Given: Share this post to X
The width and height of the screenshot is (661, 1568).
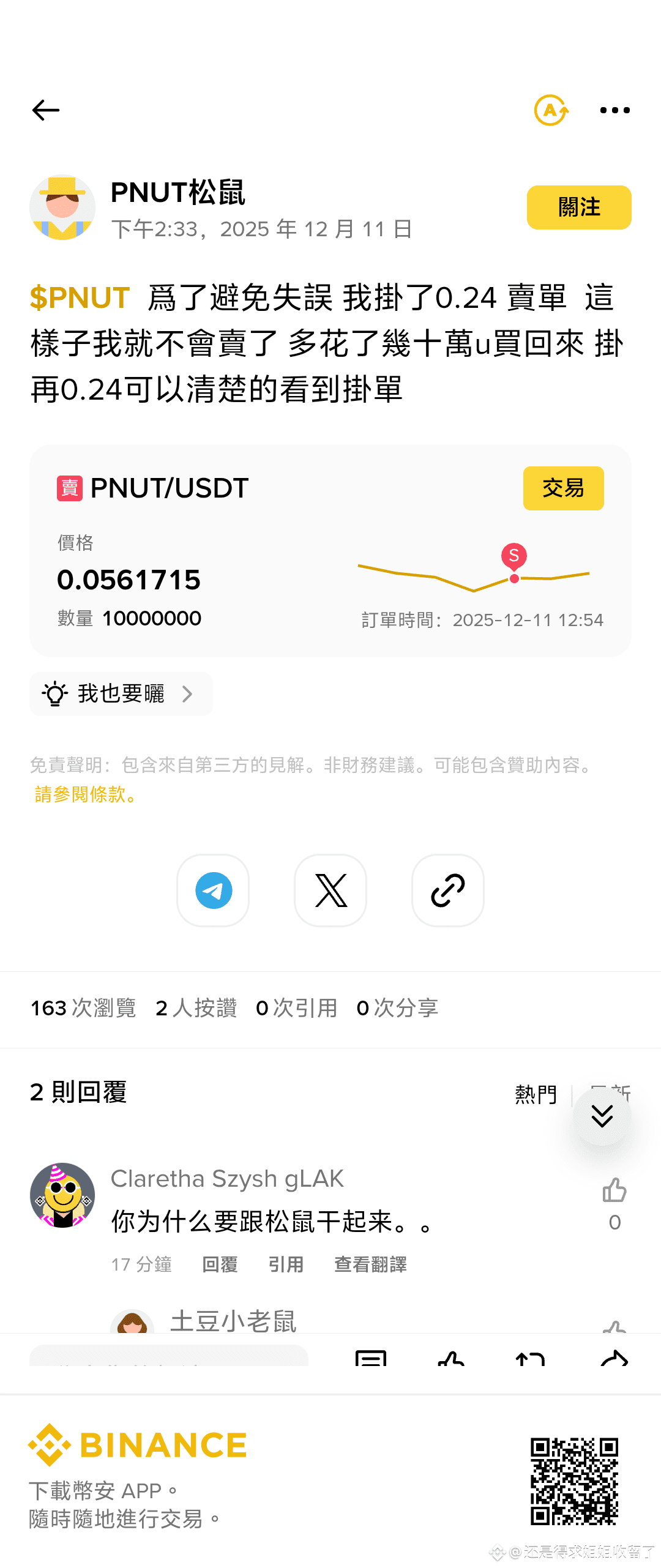Looking at the screenshot, I should [x=330, y=890].
